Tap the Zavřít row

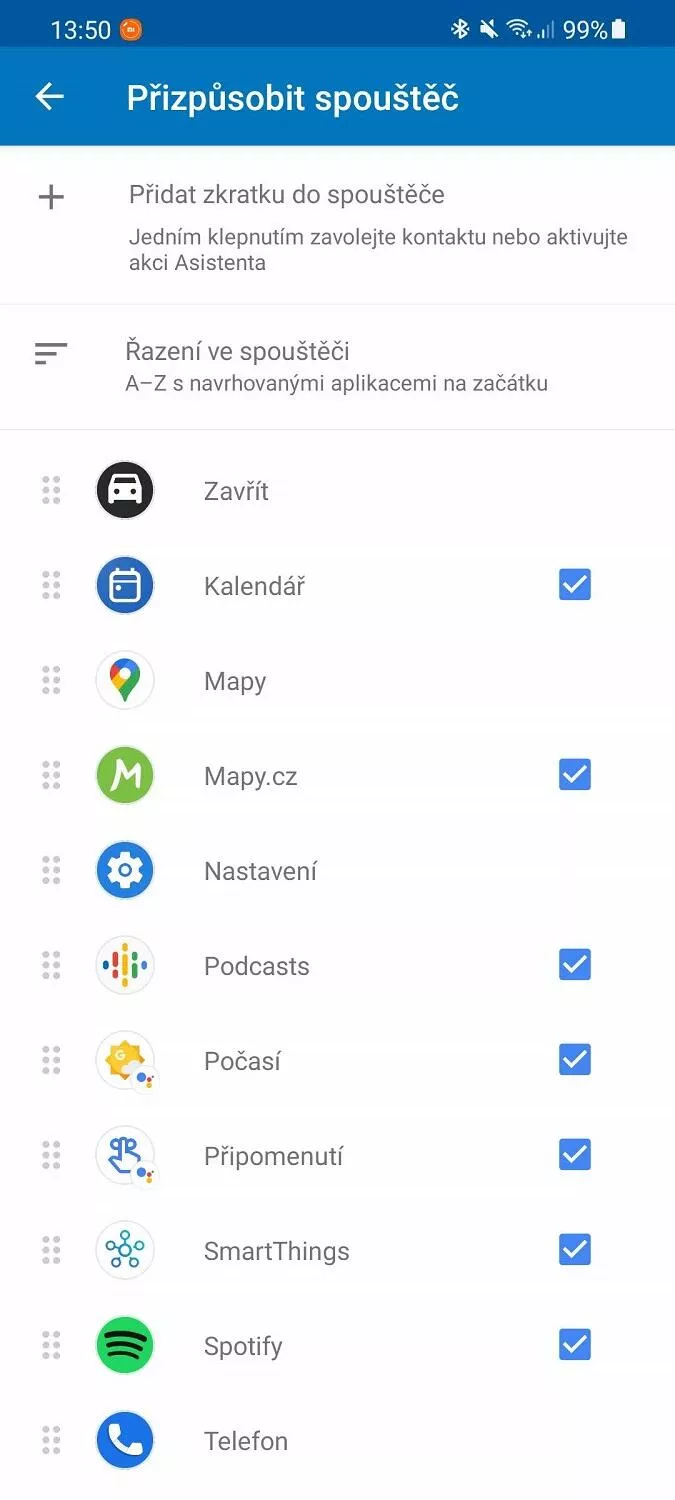[x=236, y=491]
